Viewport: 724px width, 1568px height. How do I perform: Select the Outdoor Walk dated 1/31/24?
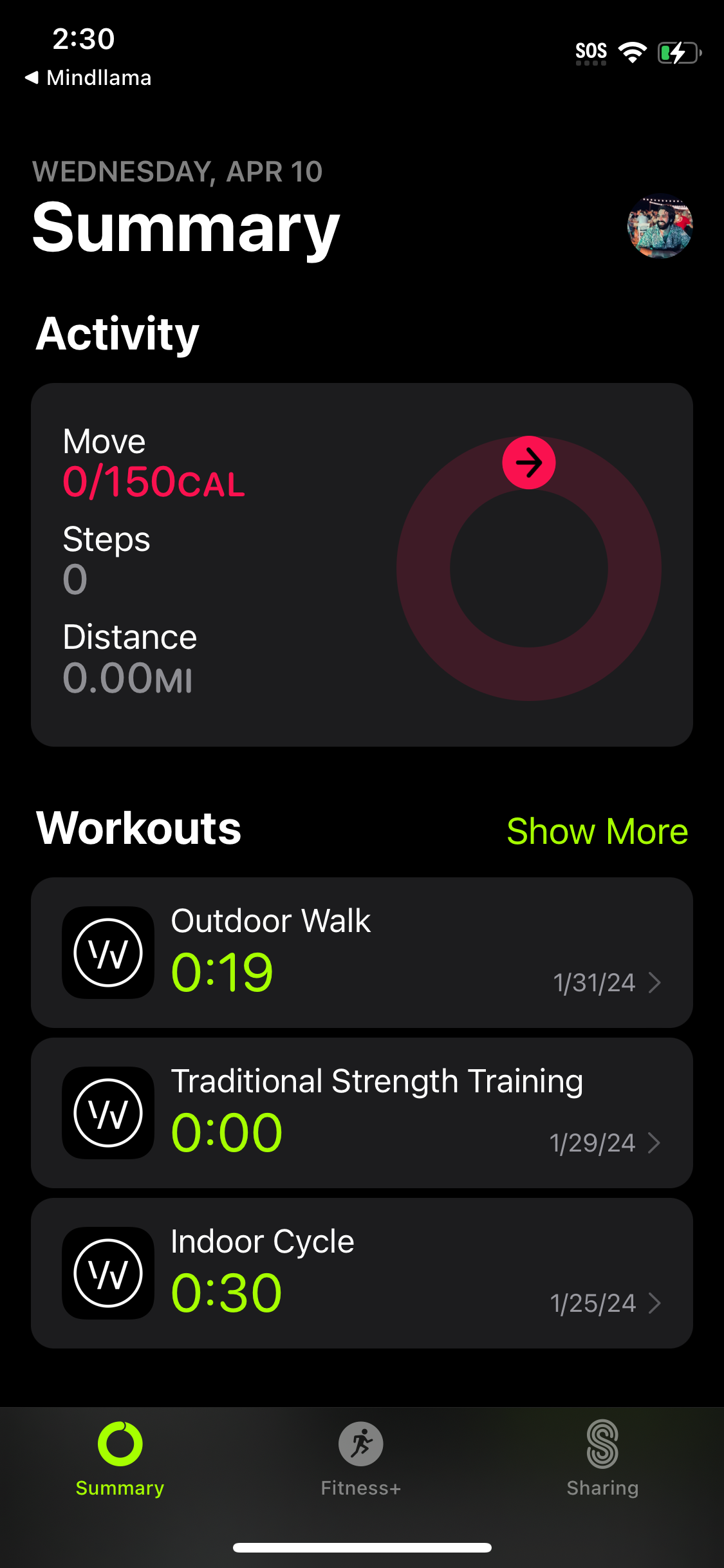(x=362, y=951)
